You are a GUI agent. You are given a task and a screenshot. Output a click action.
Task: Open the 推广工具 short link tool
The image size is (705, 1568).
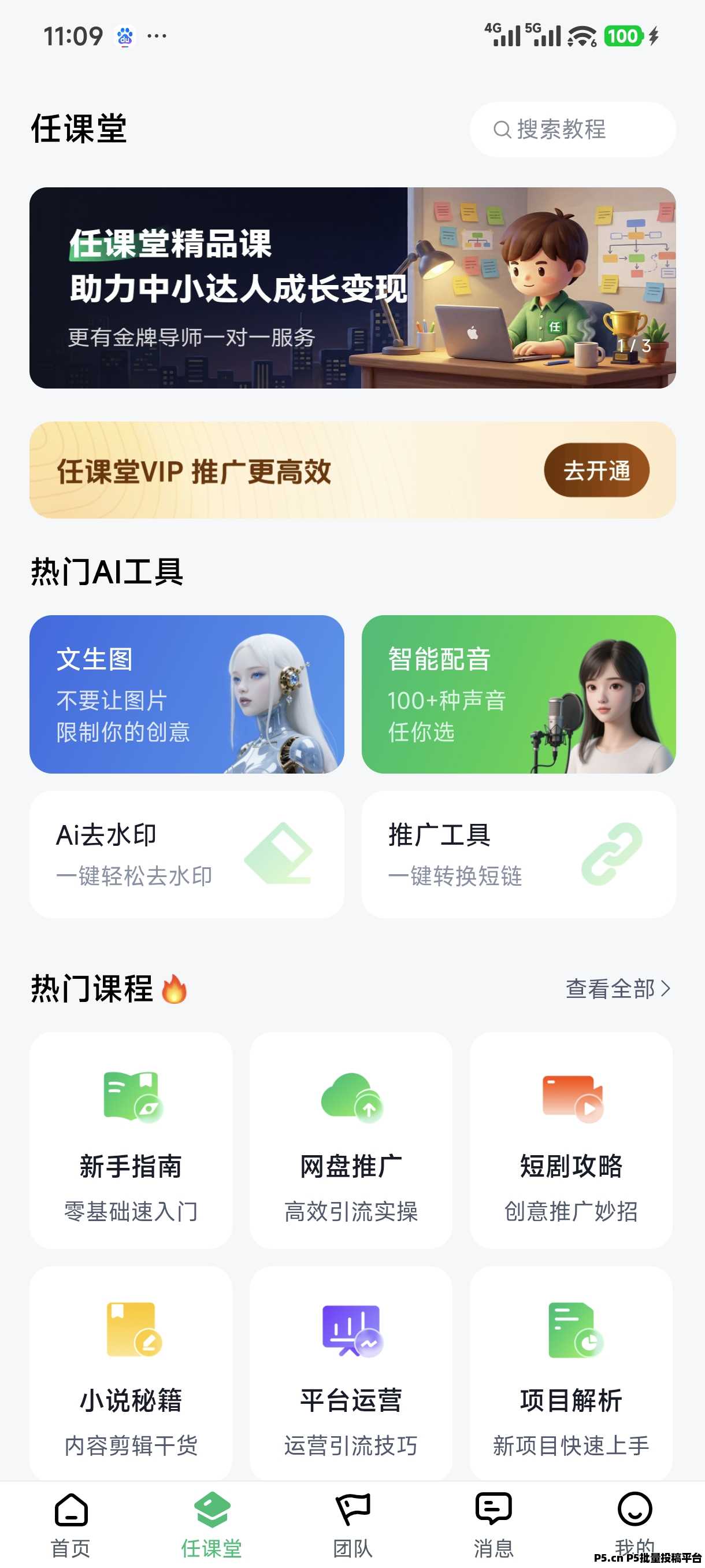(608, 852)
